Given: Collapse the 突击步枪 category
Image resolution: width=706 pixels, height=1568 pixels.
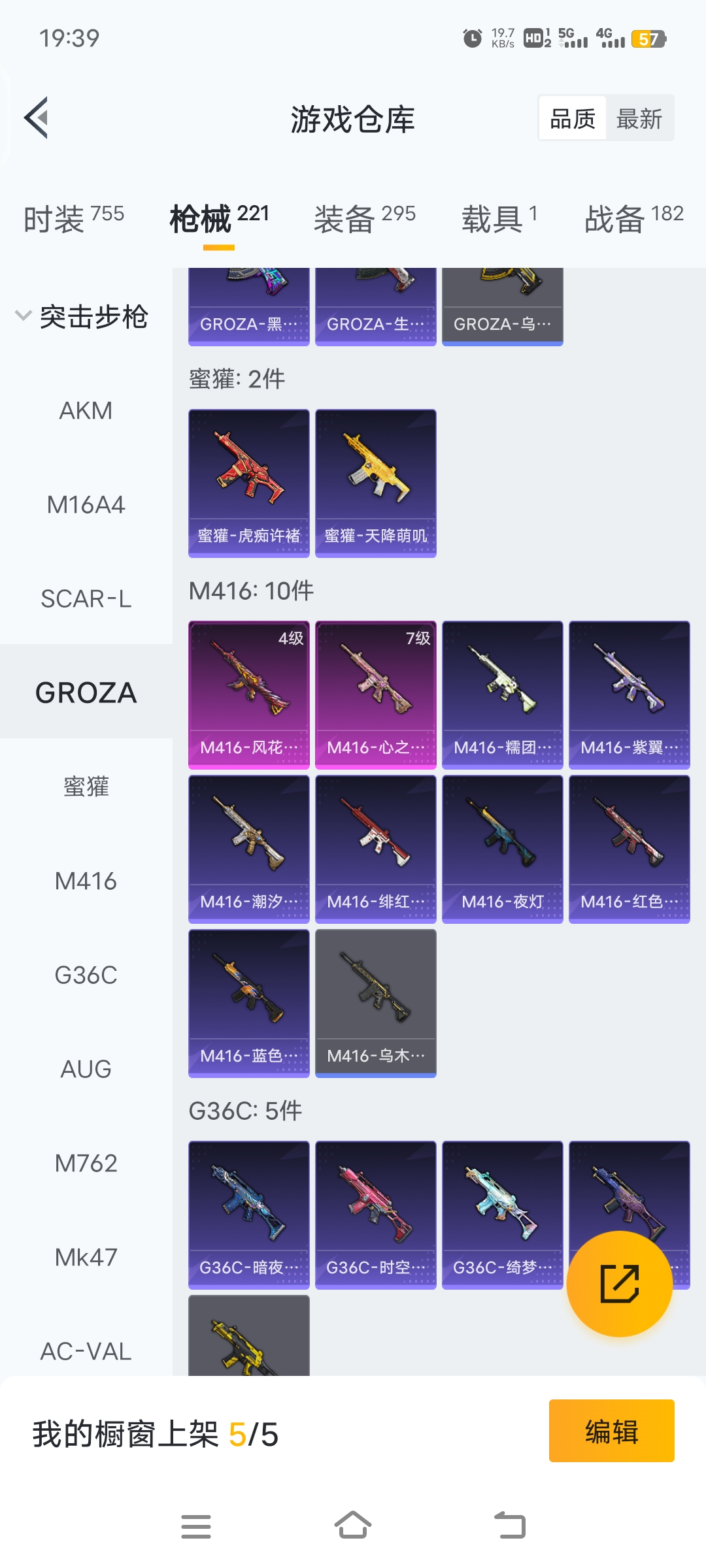Looking at the screenshot, I should point(82,317).
